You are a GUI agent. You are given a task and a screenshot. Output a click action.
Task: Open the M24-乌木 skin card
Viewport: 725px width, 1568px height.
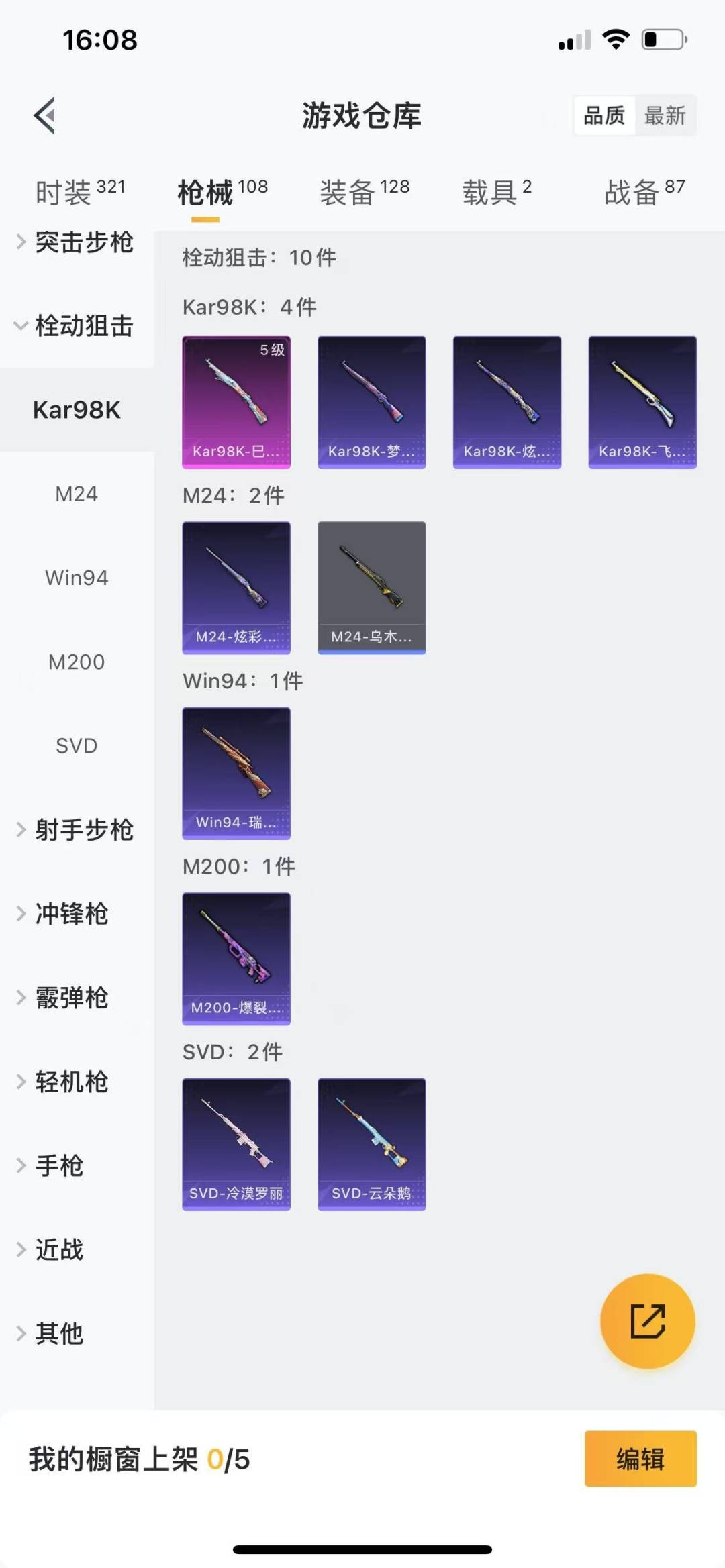[x=371, y=586]
